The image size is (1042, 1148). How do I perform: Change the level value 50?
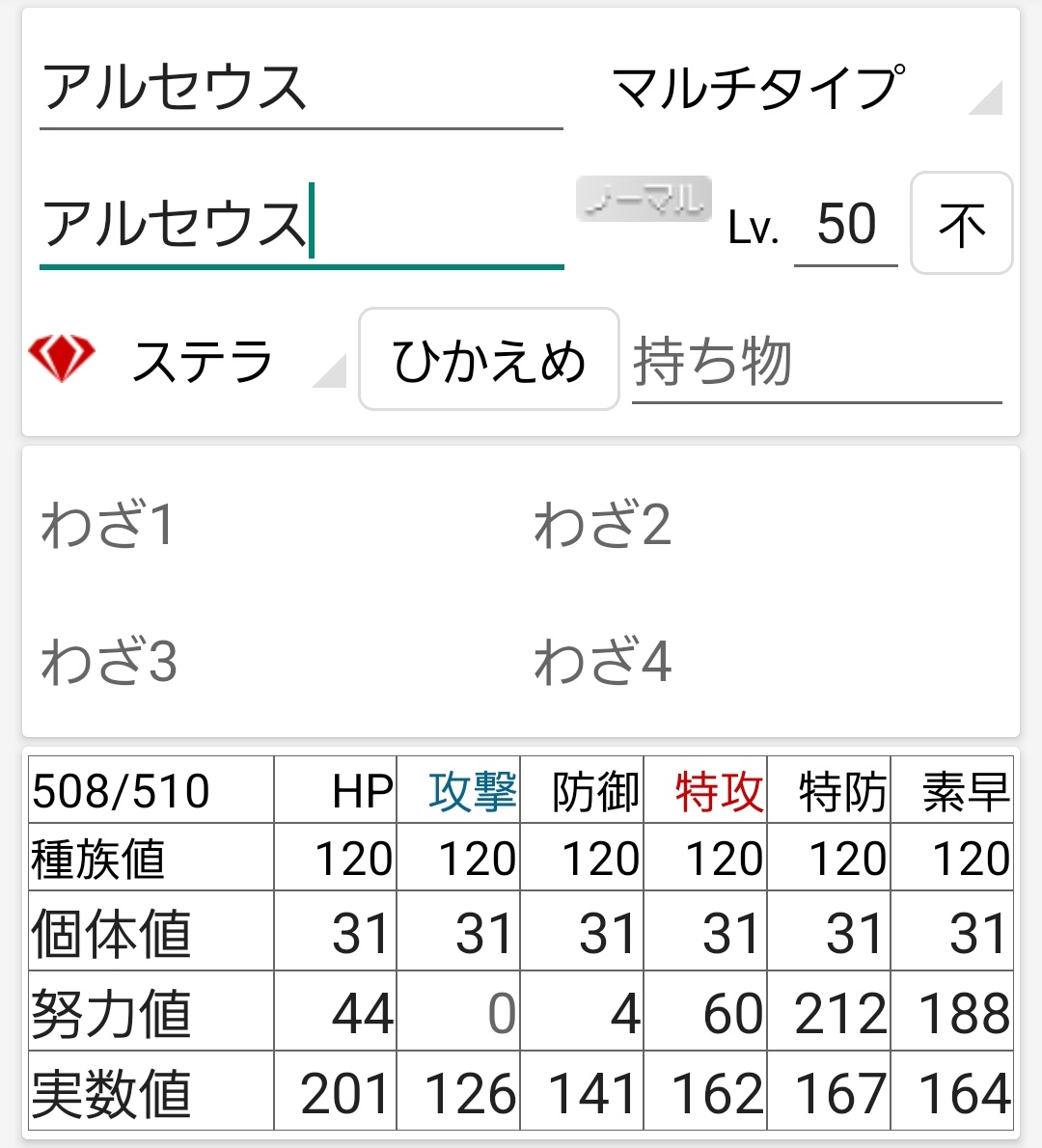click(846, 224)
